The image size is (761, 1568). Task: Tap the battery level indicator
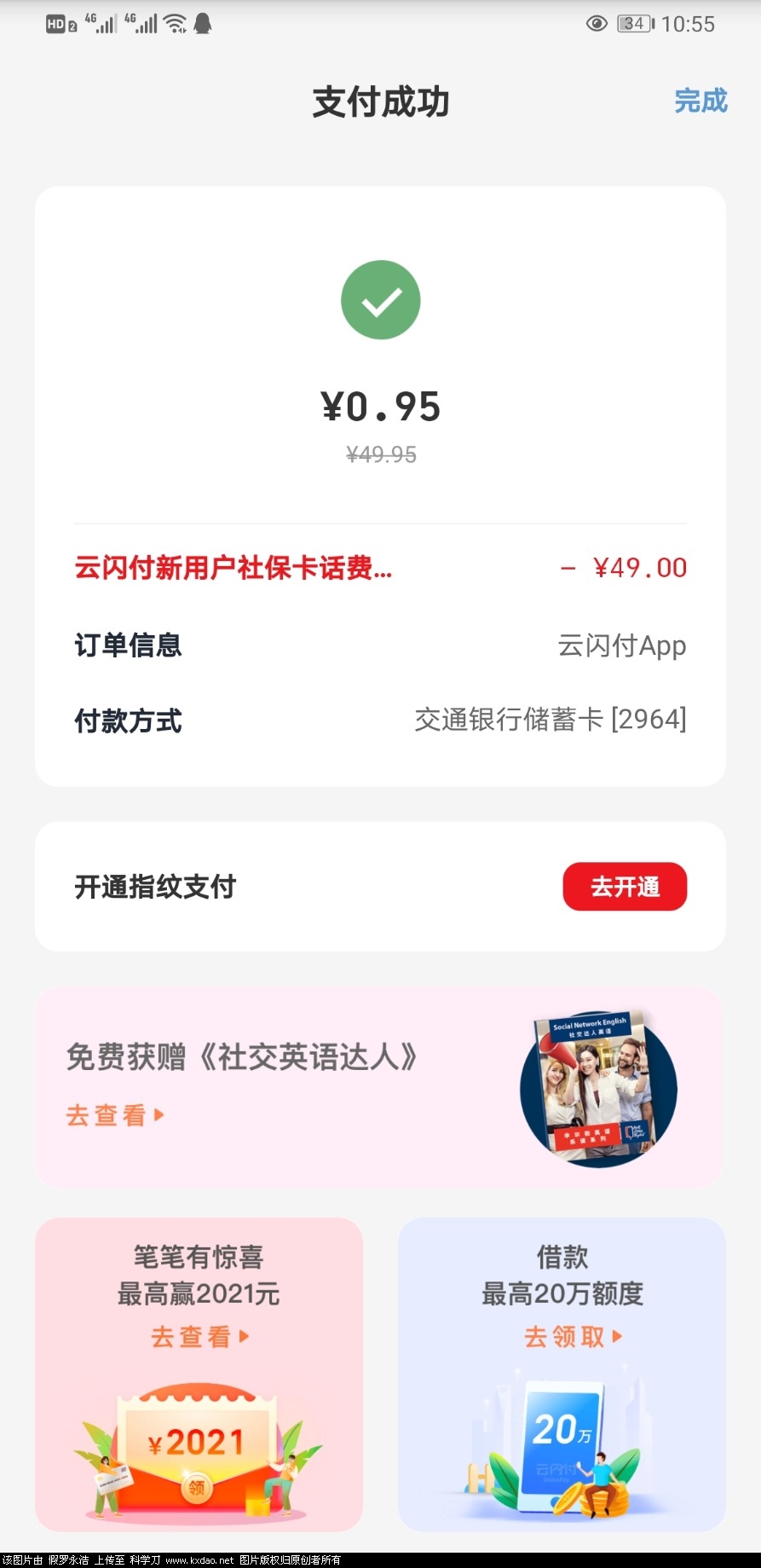[632, 23]
